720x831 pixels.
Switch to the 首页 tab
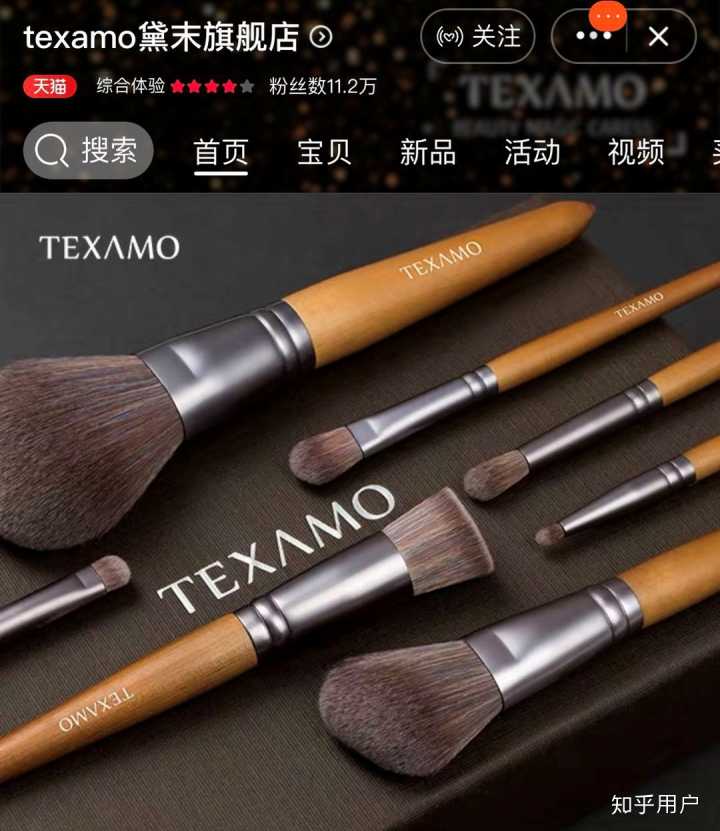click(x=221, y=152)
